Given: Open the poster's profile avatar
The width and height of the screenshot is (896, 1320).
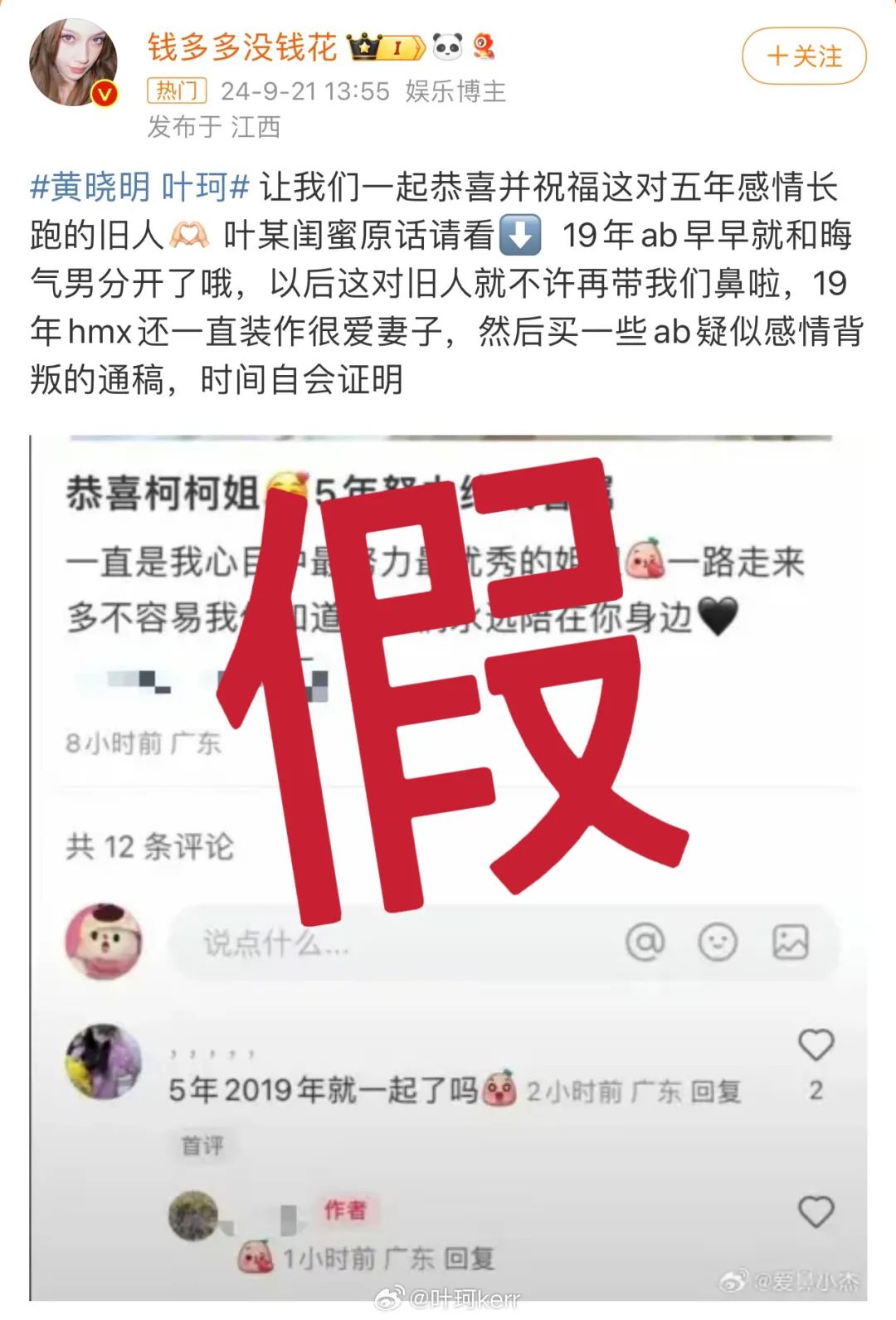Looking at the screenshot, I should 73,64.
